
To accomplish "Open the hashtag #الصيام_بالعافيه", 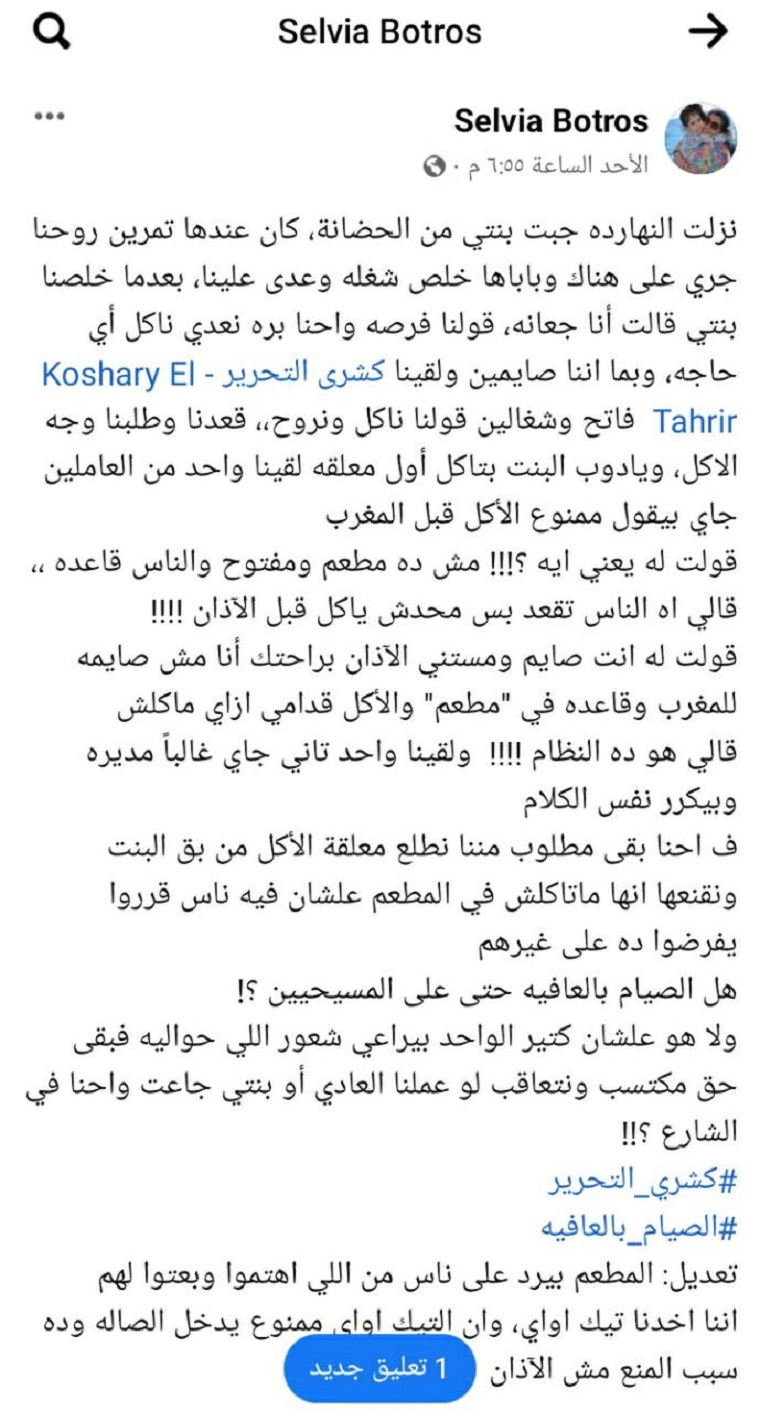I will [638, 1226].
